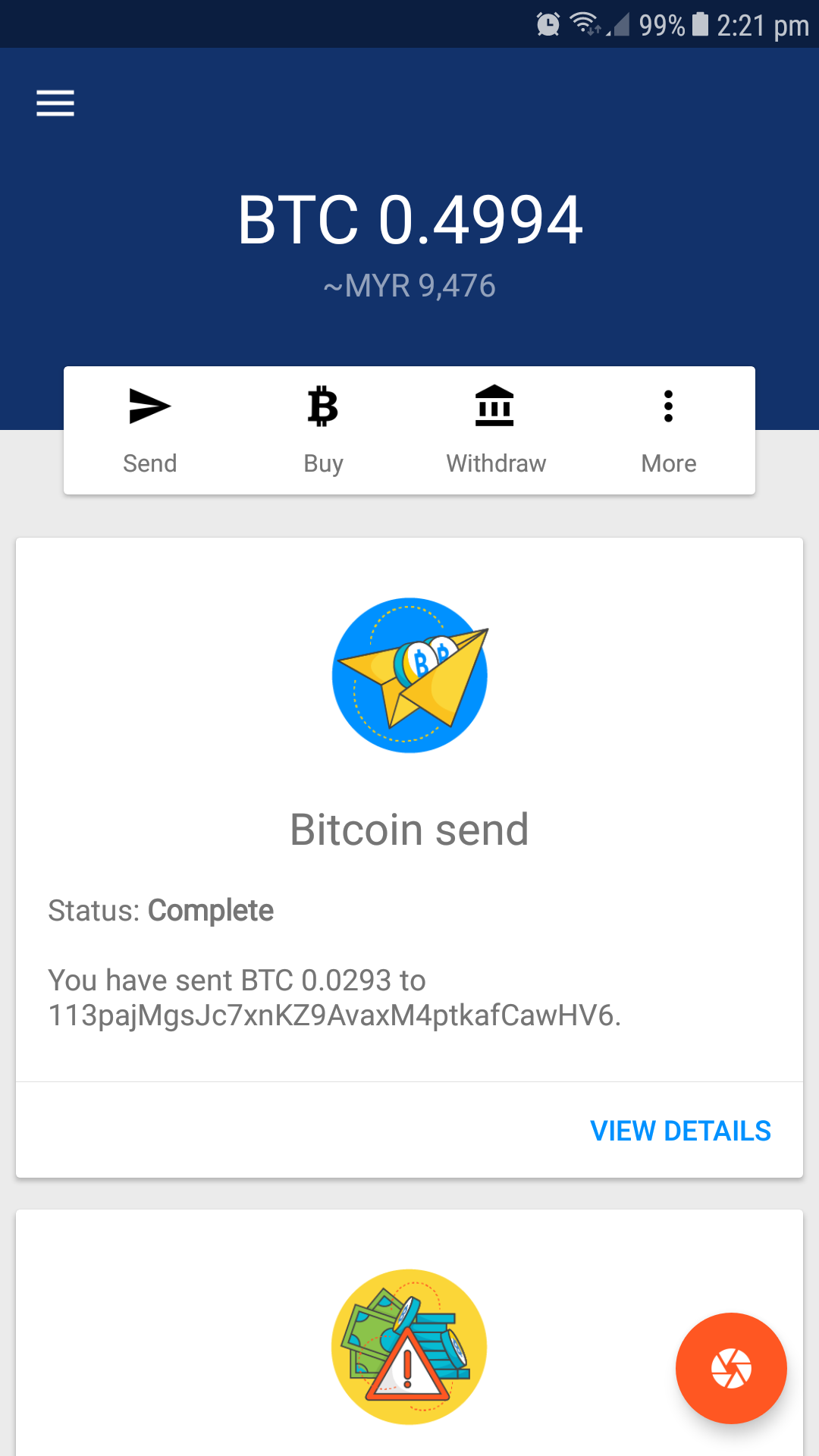Viewport: 819px width, 1456px height.
Task: Open the Bitcoin send transaction card
Action: pyautogui.click(x=409, y=828)
